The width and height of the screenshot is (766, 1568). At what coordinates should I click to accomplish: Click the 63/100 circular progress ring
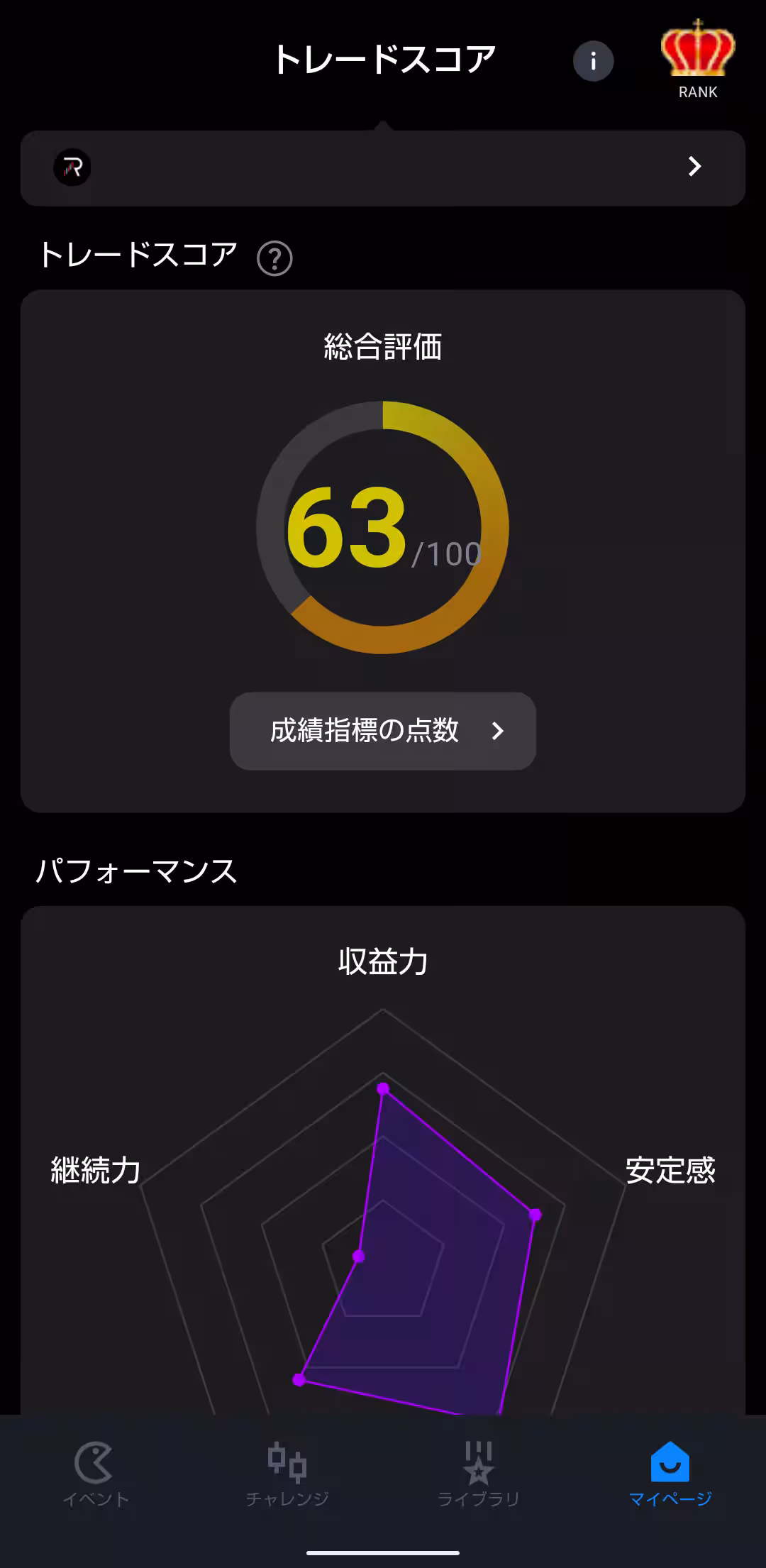click(x=383, y=525)
